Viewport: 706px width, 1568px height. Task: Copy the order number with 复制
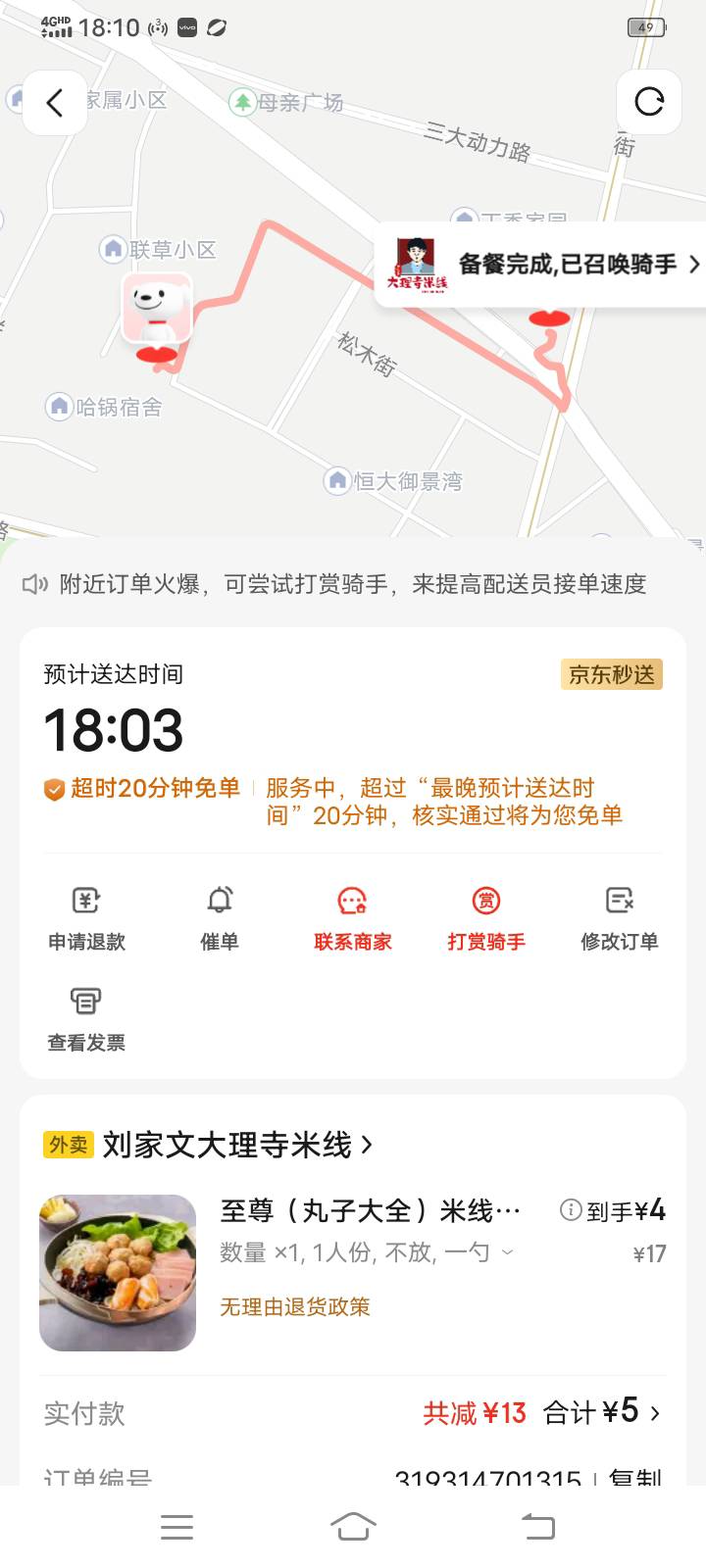coord(634,1478)
